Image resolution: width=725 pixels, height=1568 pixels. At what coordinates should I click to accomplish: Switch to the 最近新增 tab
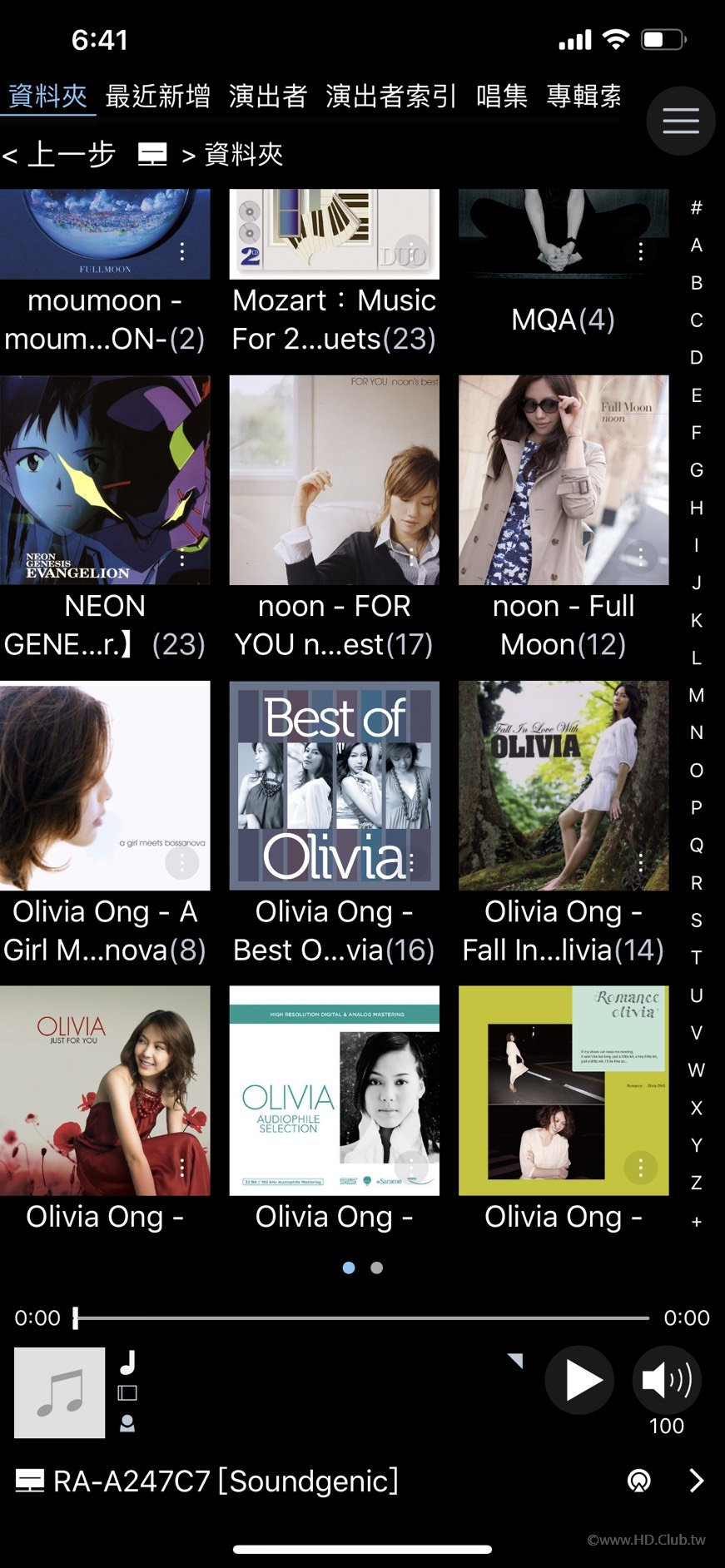[x=157, y=97]
